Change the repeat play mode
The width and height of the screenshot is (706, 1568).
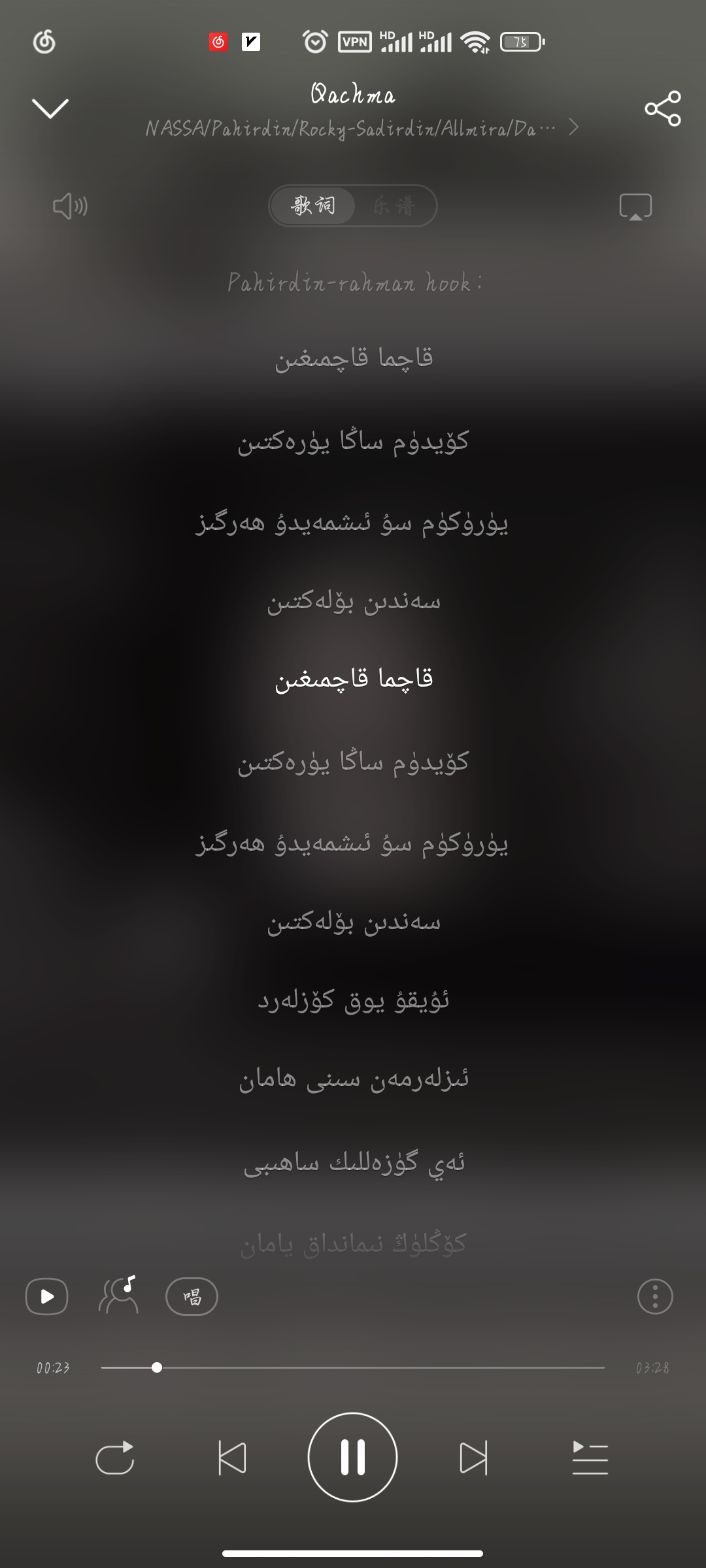coord(115,1458)
